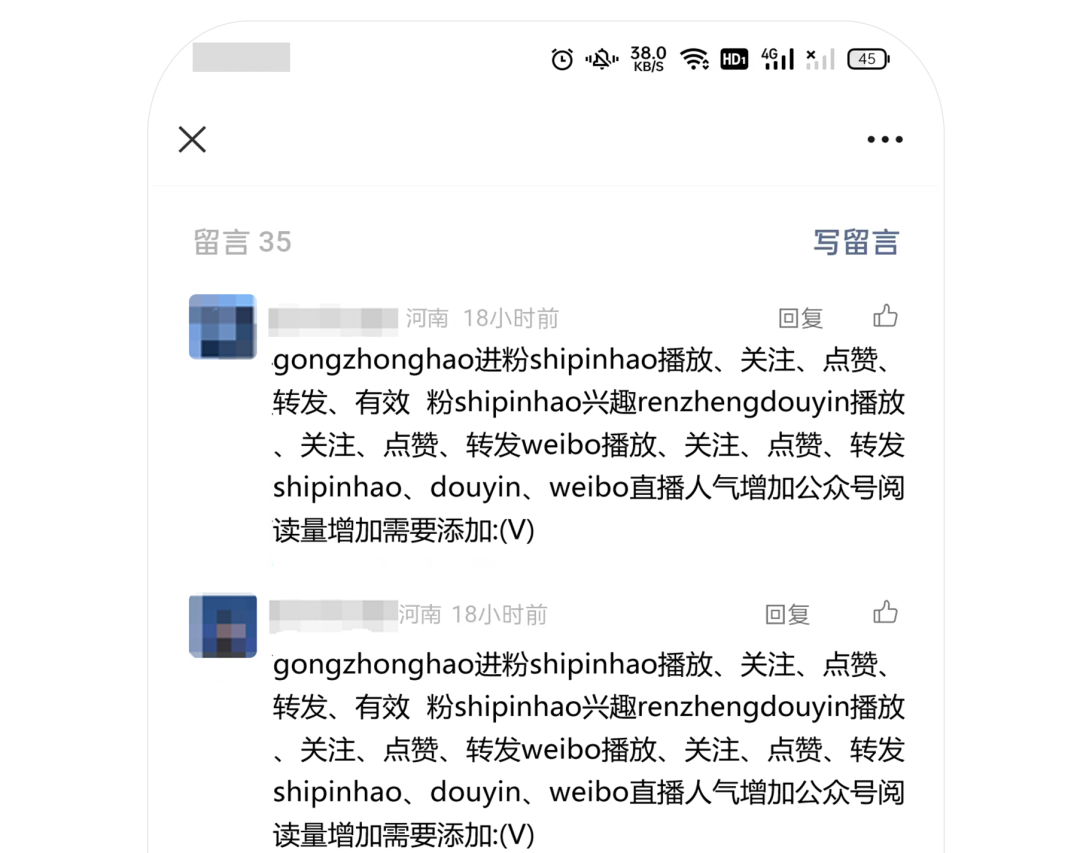Write a new comment via 写留言
The width and height of the screenshot is (1080, 853).
(x=856, y=242)
